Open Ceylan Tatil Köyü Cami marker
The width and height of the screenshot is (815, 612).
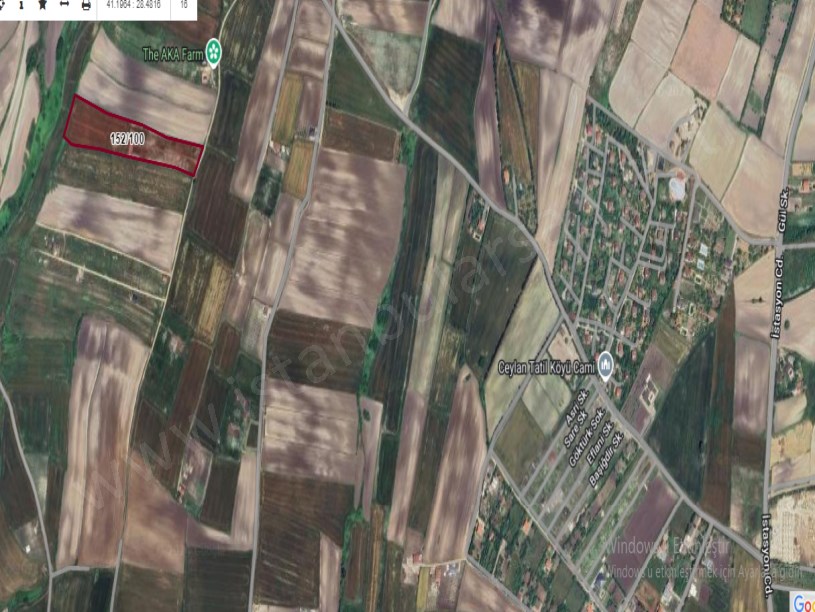point(605,366)
